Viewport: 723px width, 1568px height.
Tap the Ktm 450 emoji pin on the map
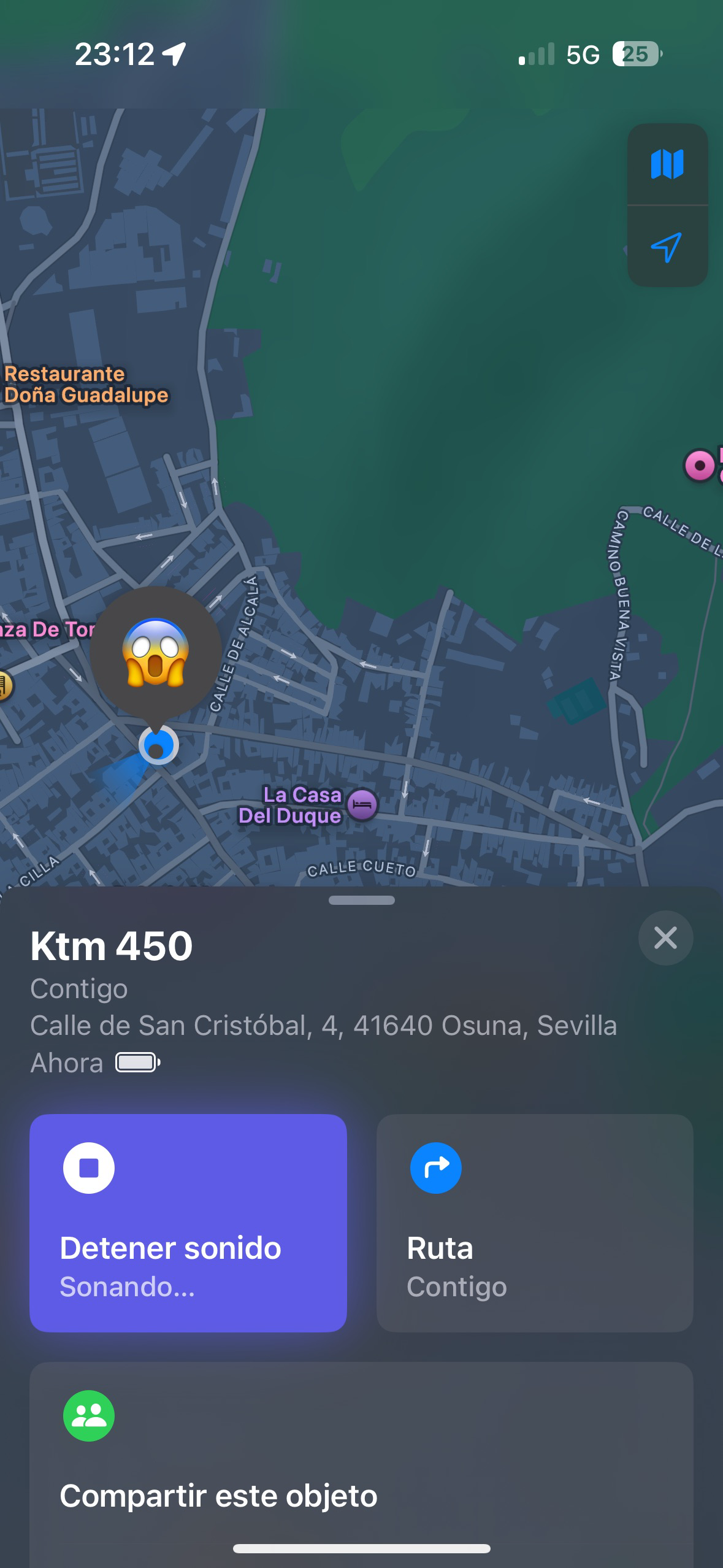click(x=156, y=652)
